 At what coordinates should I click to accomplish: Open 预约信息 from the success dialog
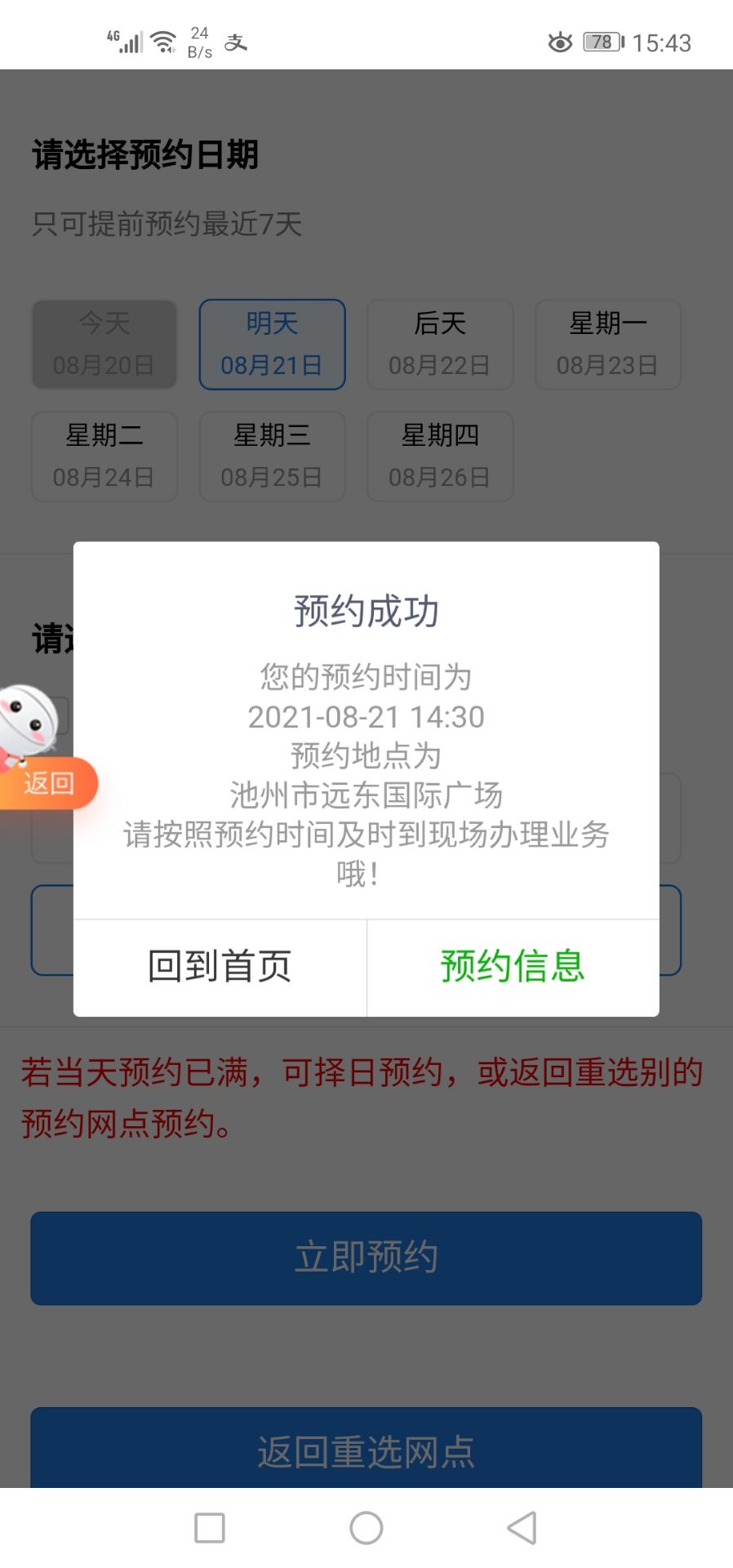[513, 967]
